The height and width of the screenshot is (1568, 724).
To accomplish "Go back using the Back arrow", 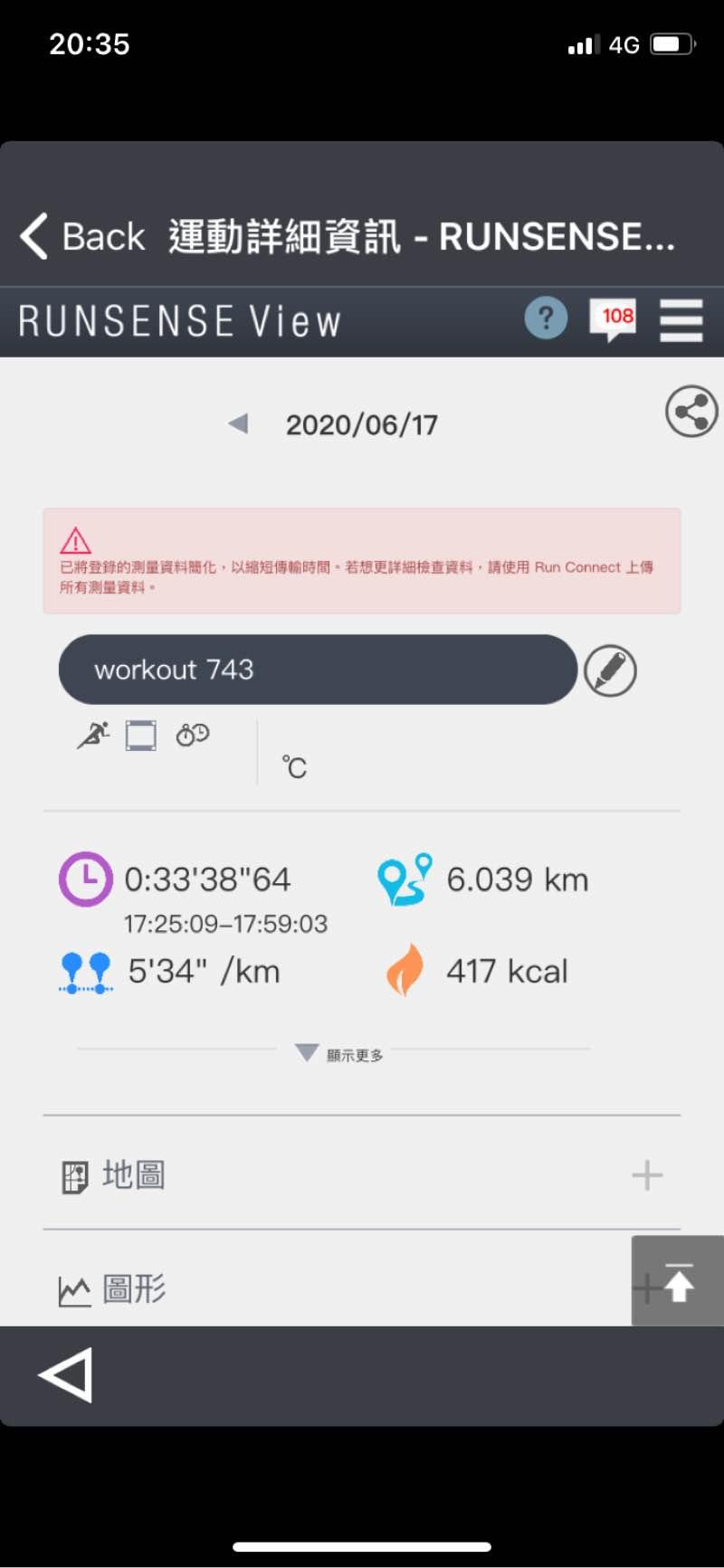I will pyautogui.click(x=81, y=237).
